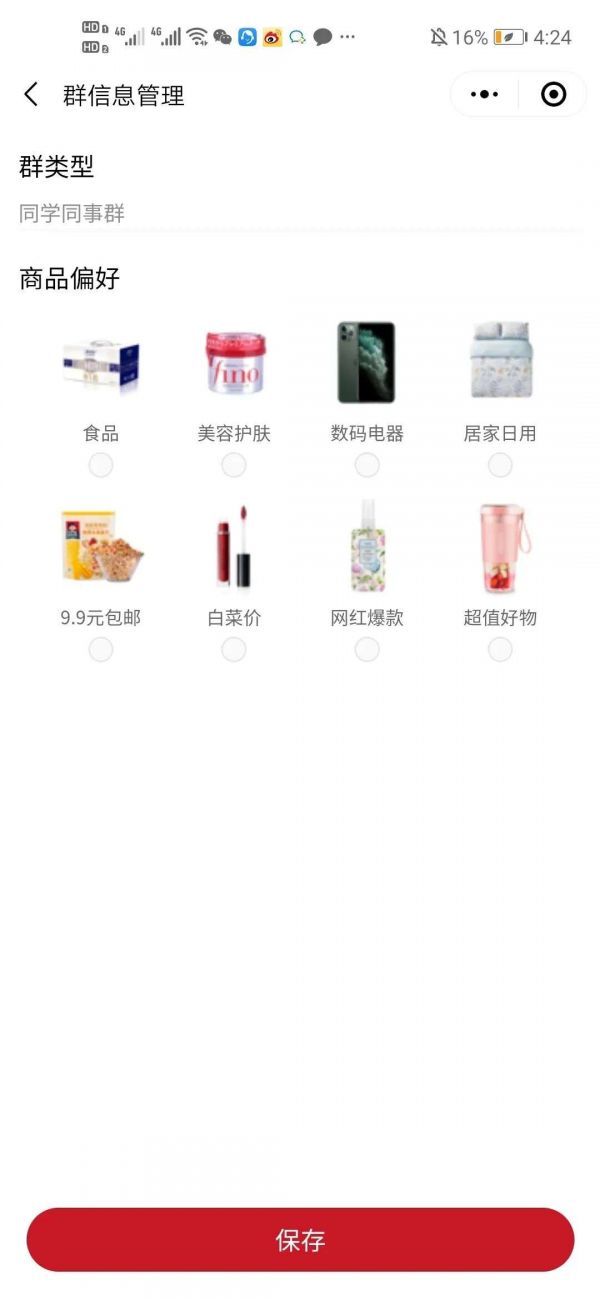Tick the 居家日用 preference
Screen dimensions: 600x1300
(x=500, y=465)
